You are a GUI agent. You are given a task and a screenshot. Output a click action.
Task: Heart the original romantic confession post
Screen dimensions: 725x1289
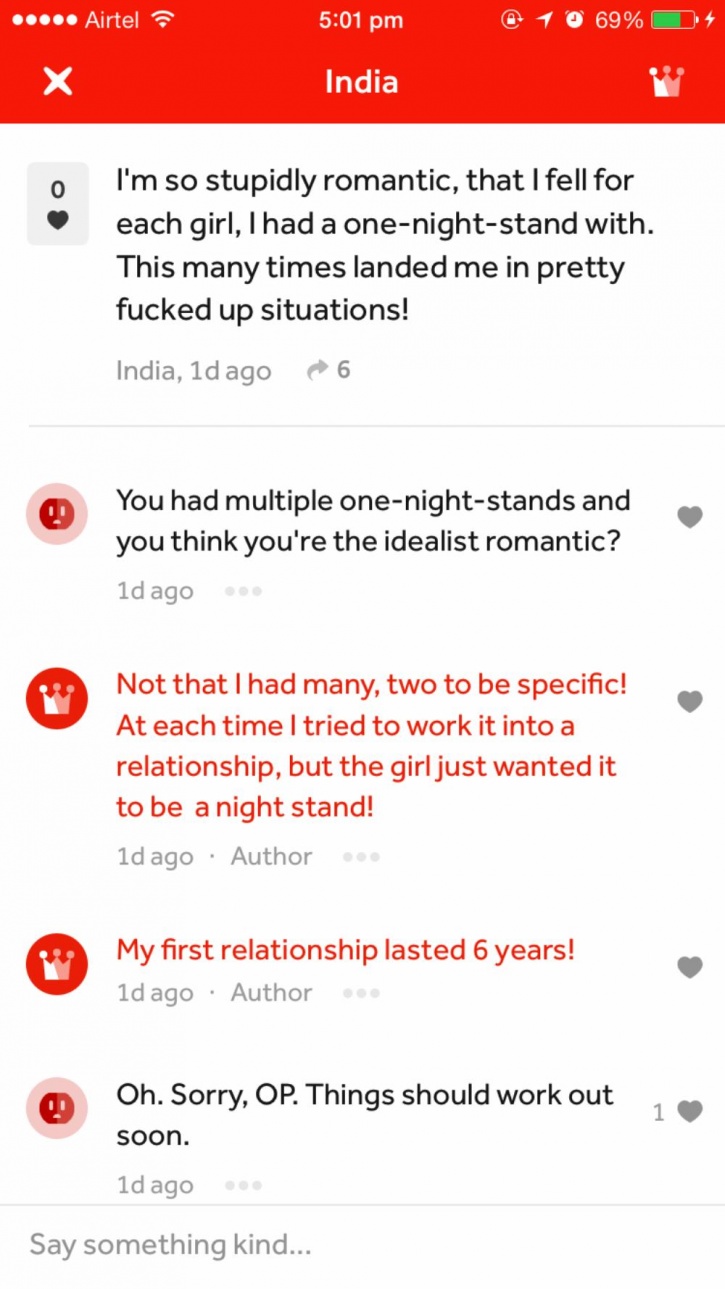(58, 204)
